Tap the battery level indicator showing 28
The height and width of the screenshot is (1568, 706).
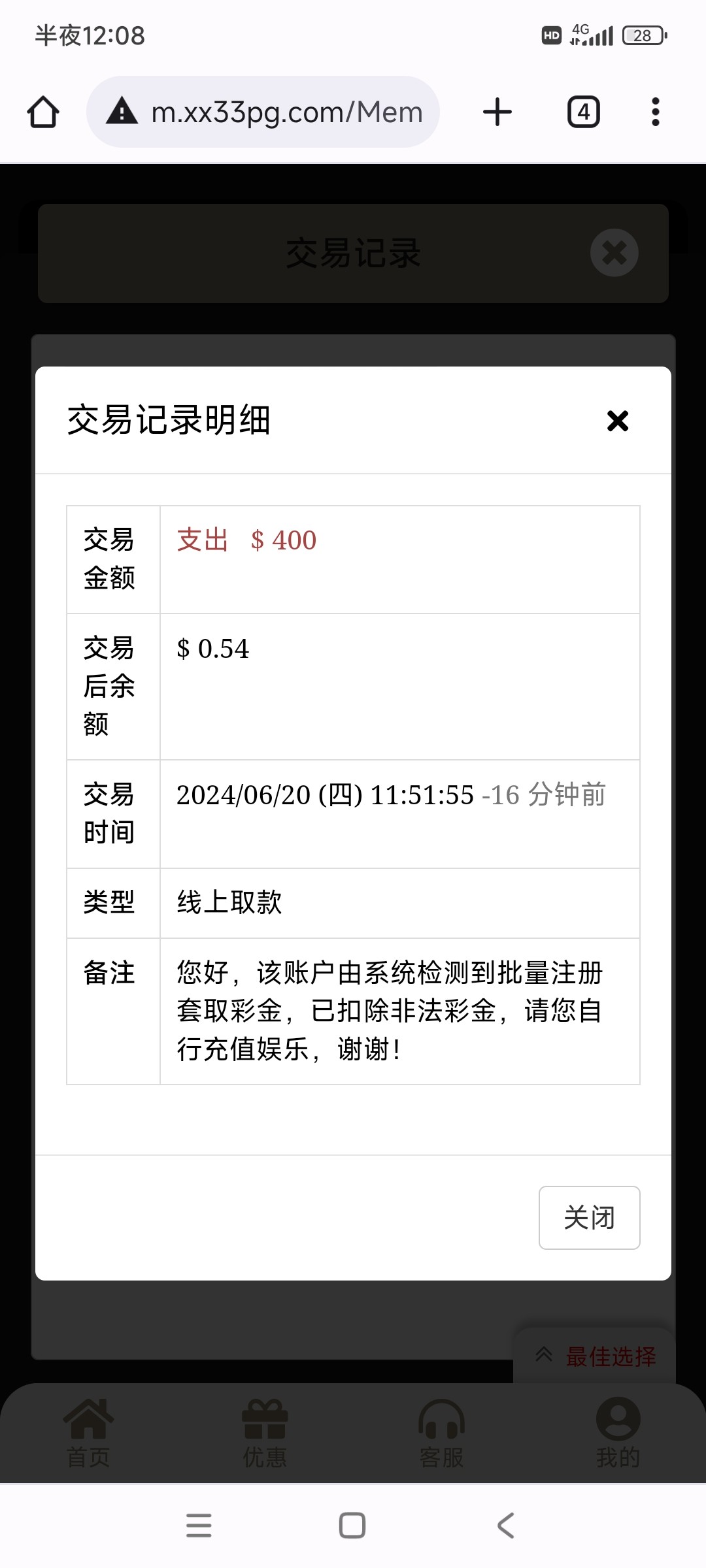642,36
